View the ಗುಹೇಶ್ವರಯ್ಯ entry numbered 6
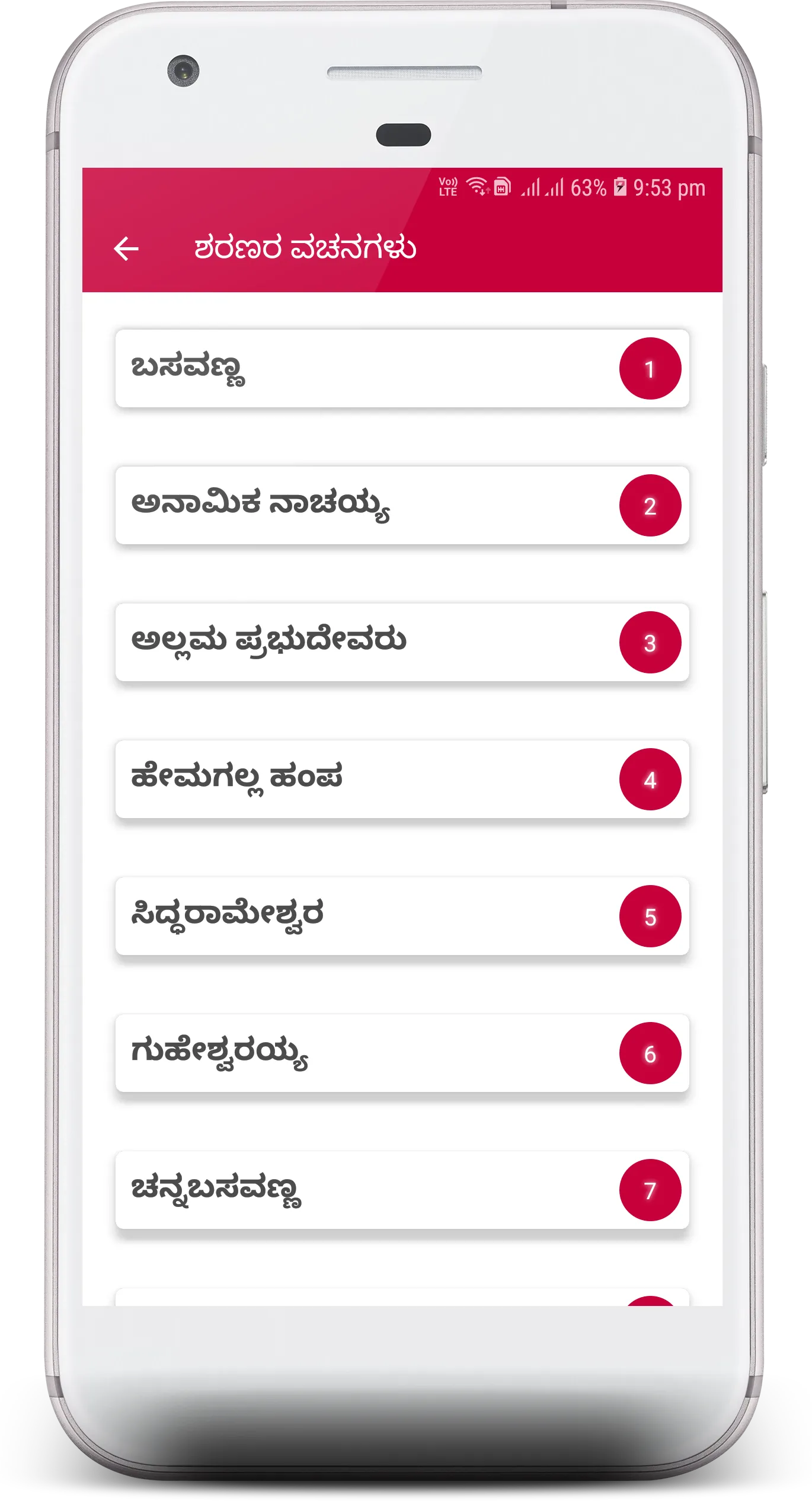 pyautogui.click(x=402, y=1053)
